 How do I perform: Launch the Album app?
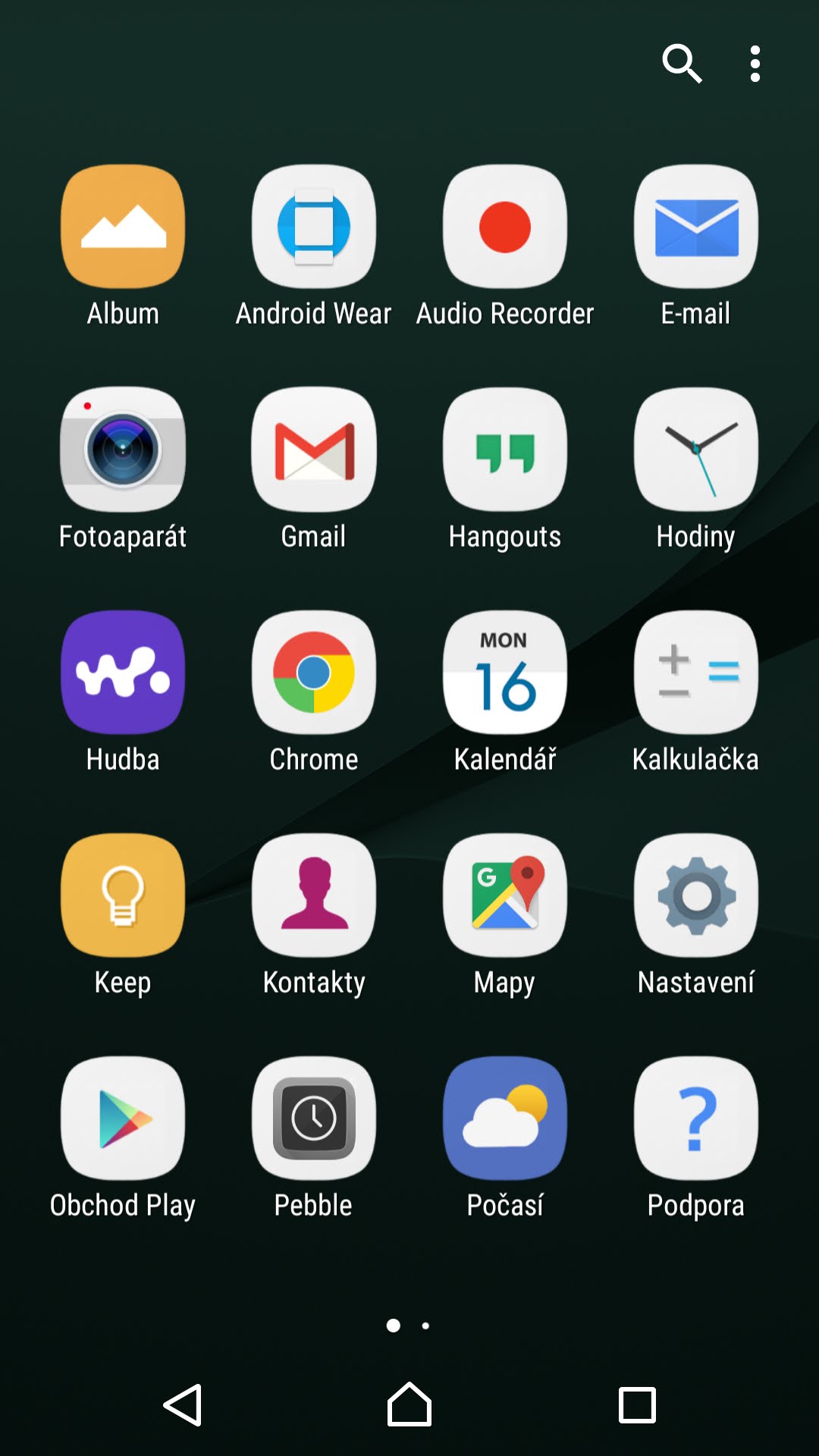(123, 226)
